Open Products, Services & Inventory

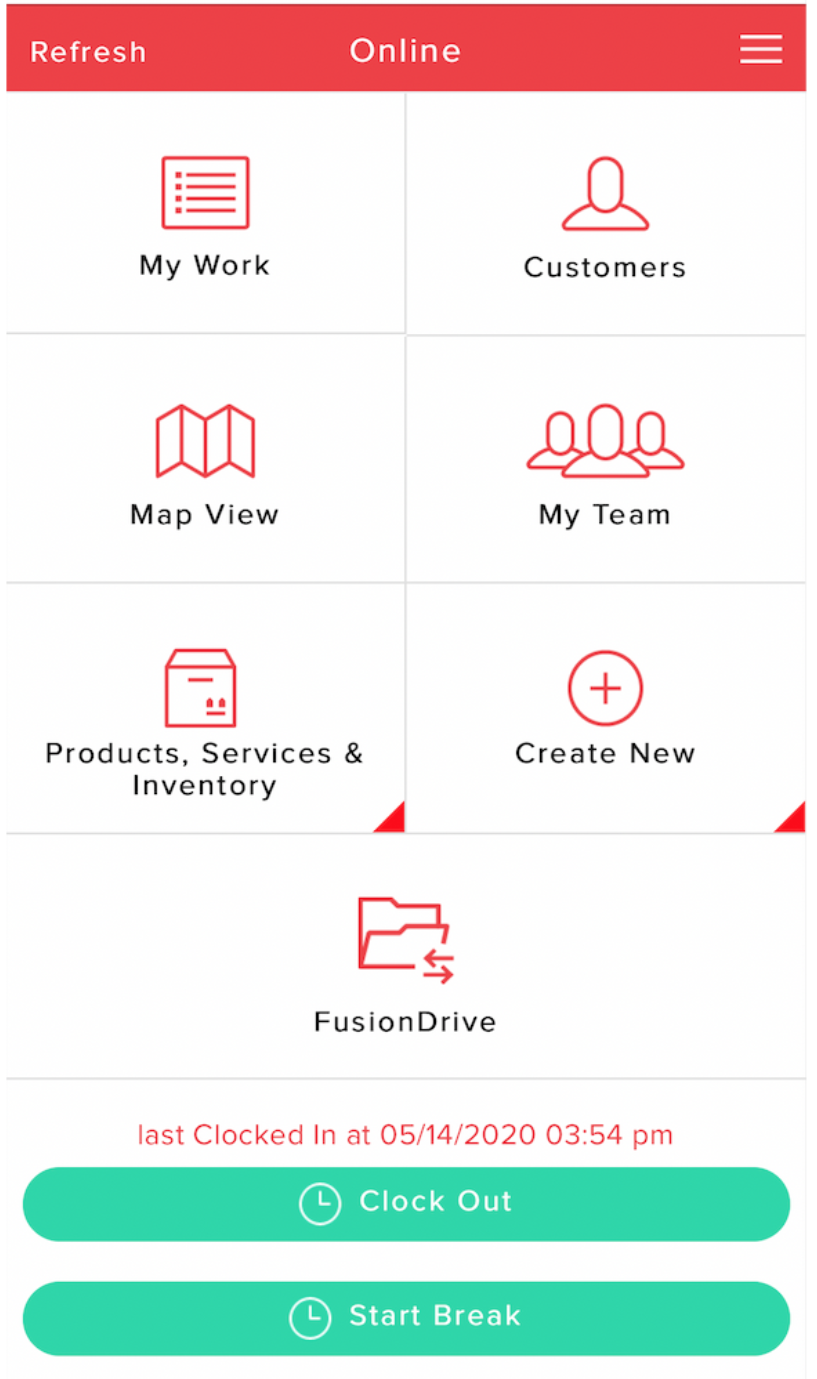pyautogui.click(x=205, y=712)
